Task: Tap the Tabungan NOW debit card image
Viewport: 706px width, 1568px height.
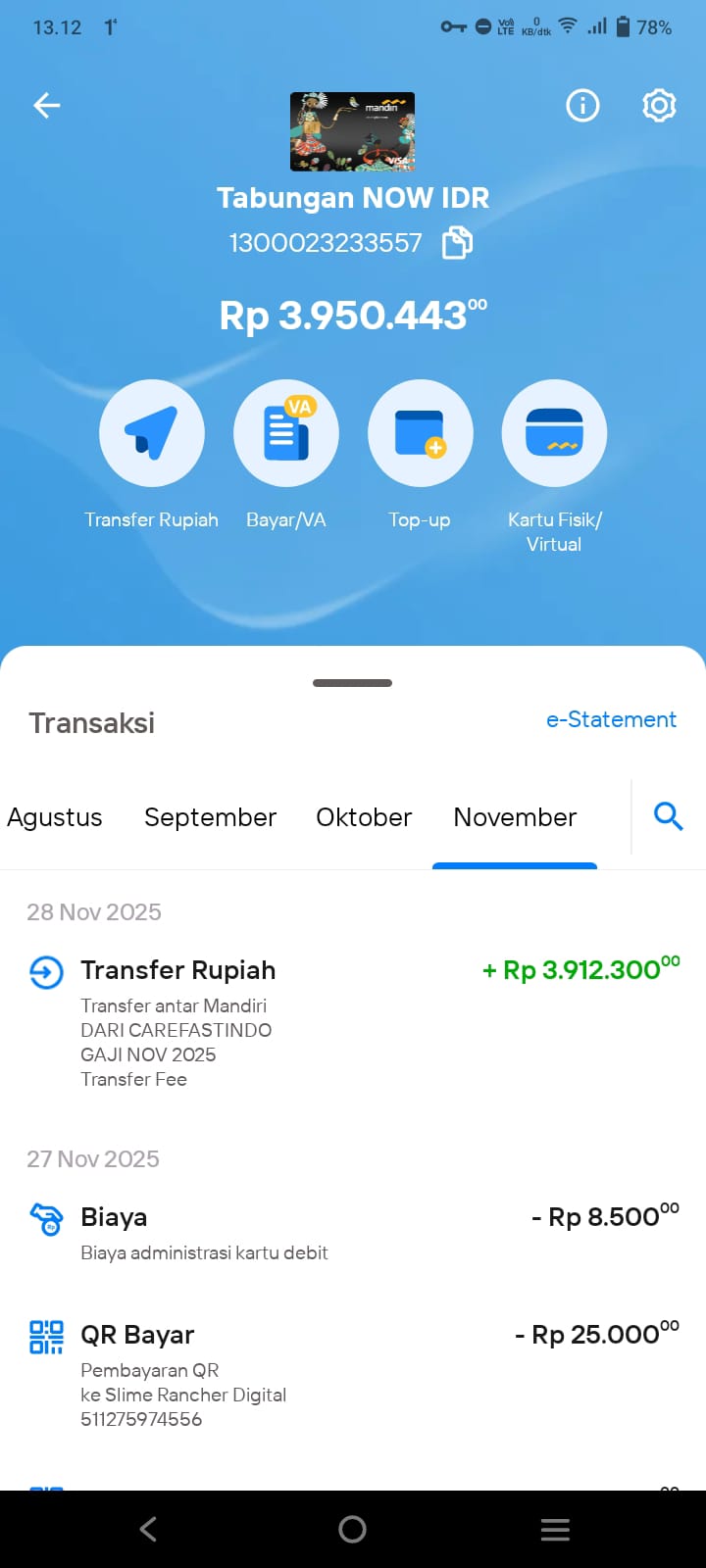Action: click(x=352, y=131)
